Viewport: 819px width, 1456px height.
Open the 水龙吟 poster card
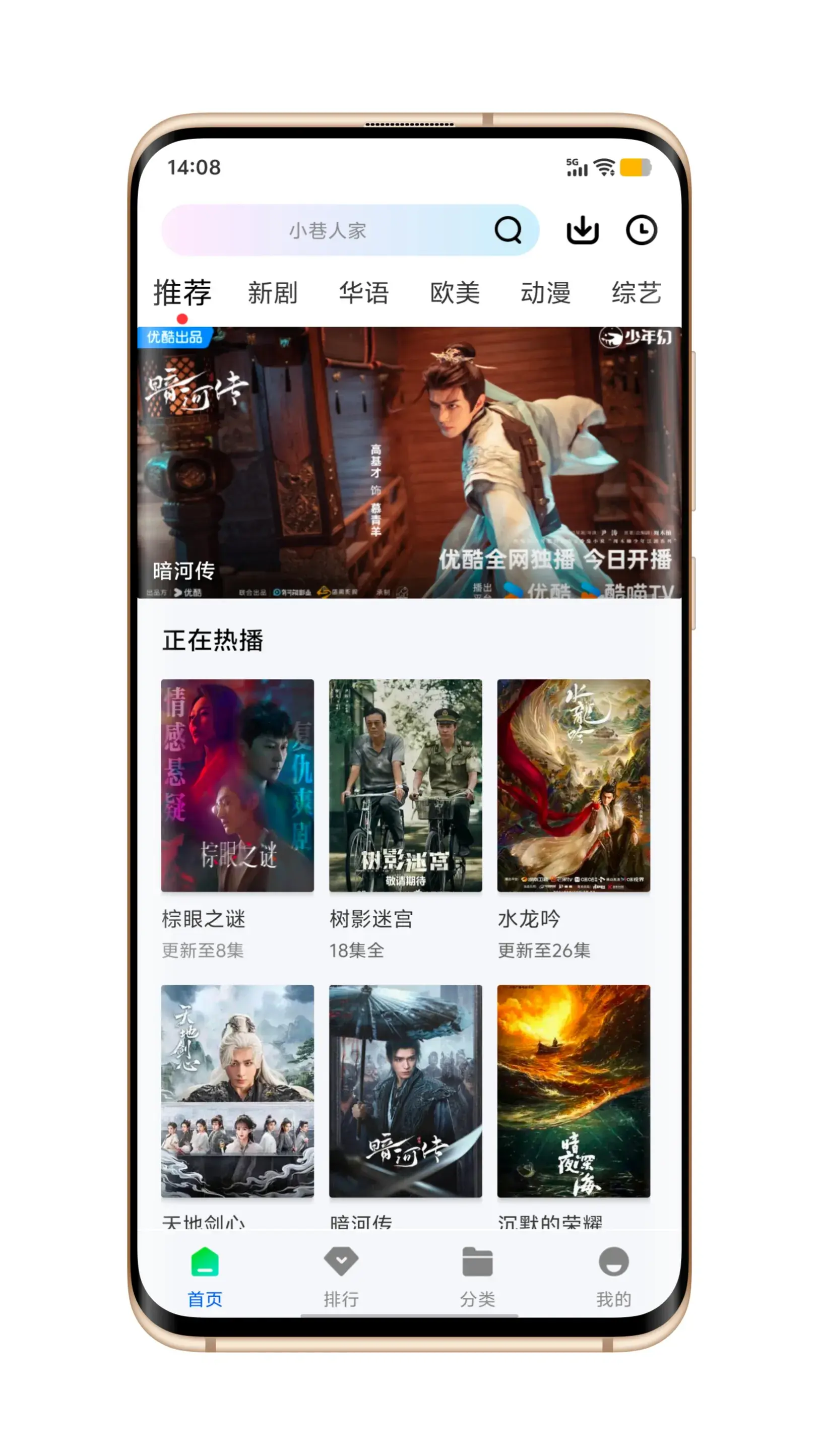(573, 785)
